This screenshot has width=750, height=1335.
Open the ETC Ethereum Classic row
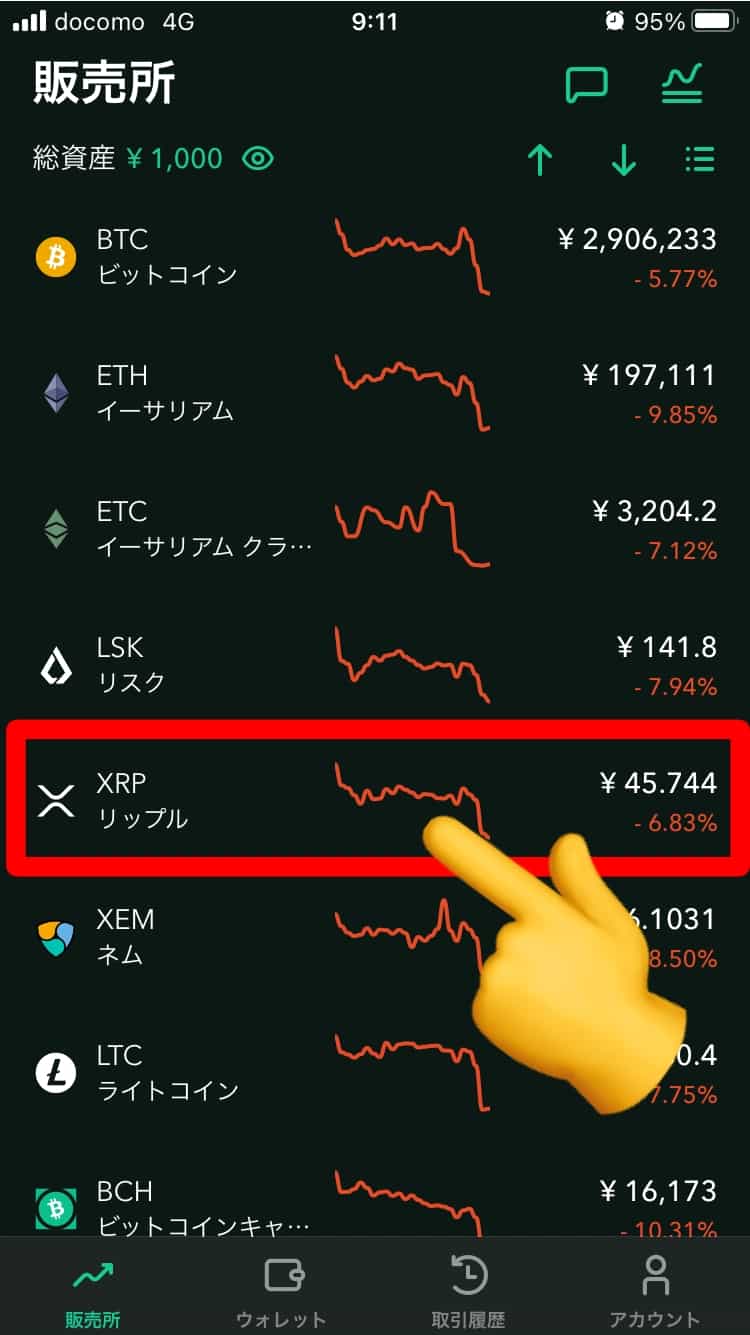tap(375, 529)
